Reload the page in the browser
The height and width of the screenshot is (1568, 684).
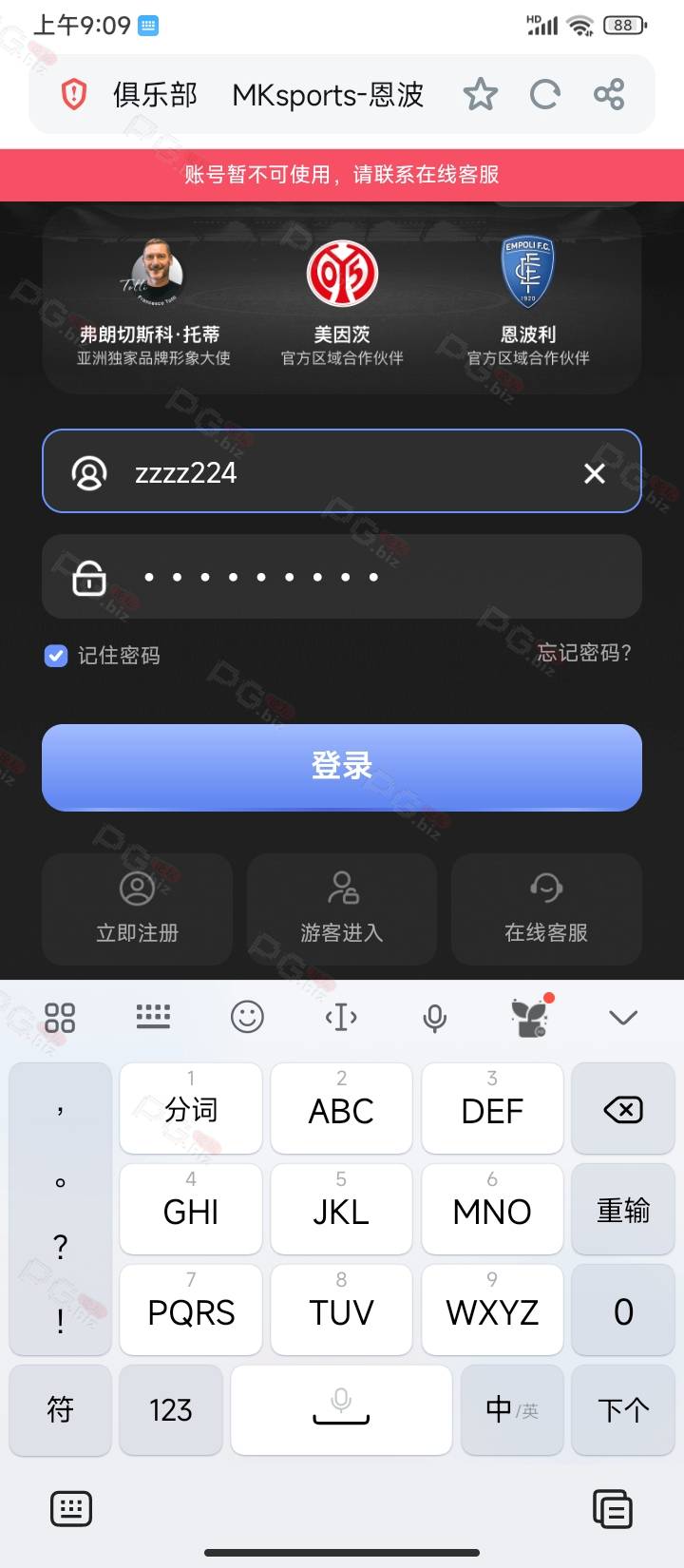click(x=544, y=94)
